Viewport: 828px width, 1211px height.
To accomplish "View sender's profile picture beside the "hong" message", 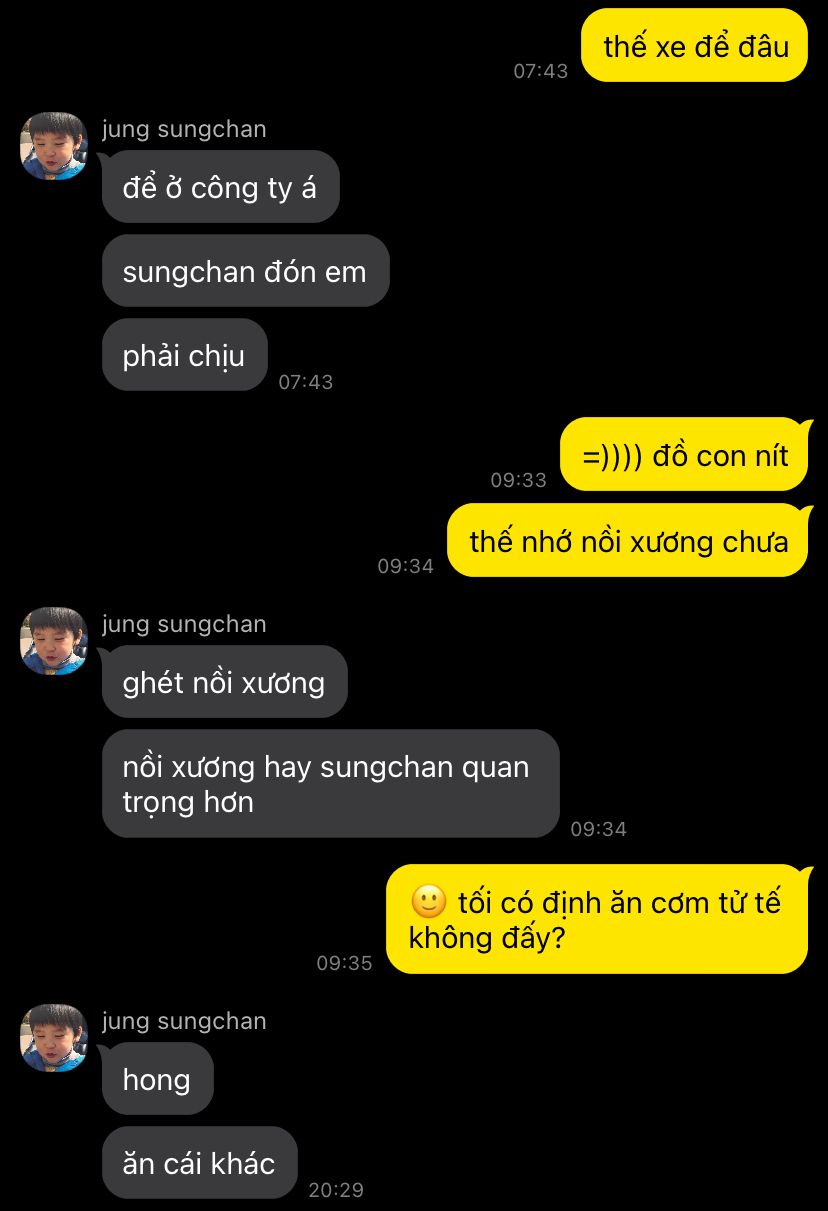I will click(x=53, y=1038).
